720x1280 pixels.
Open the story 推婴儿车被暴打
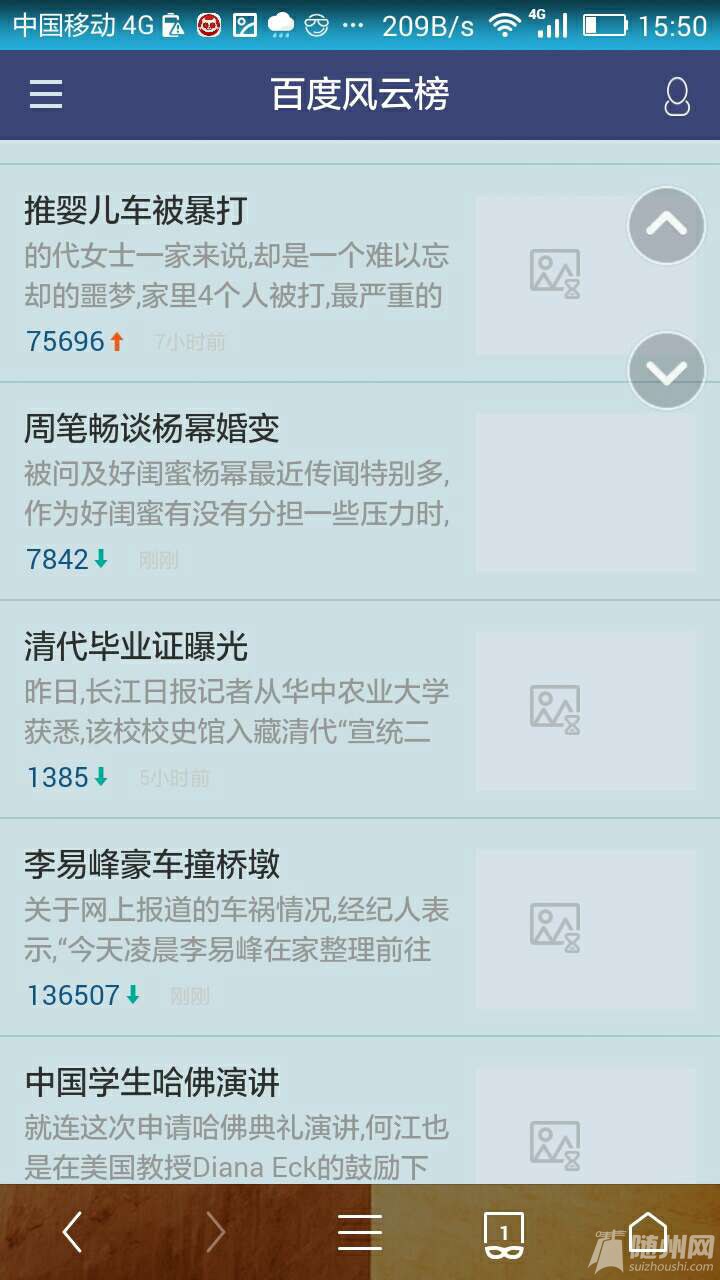click(136, 211)
